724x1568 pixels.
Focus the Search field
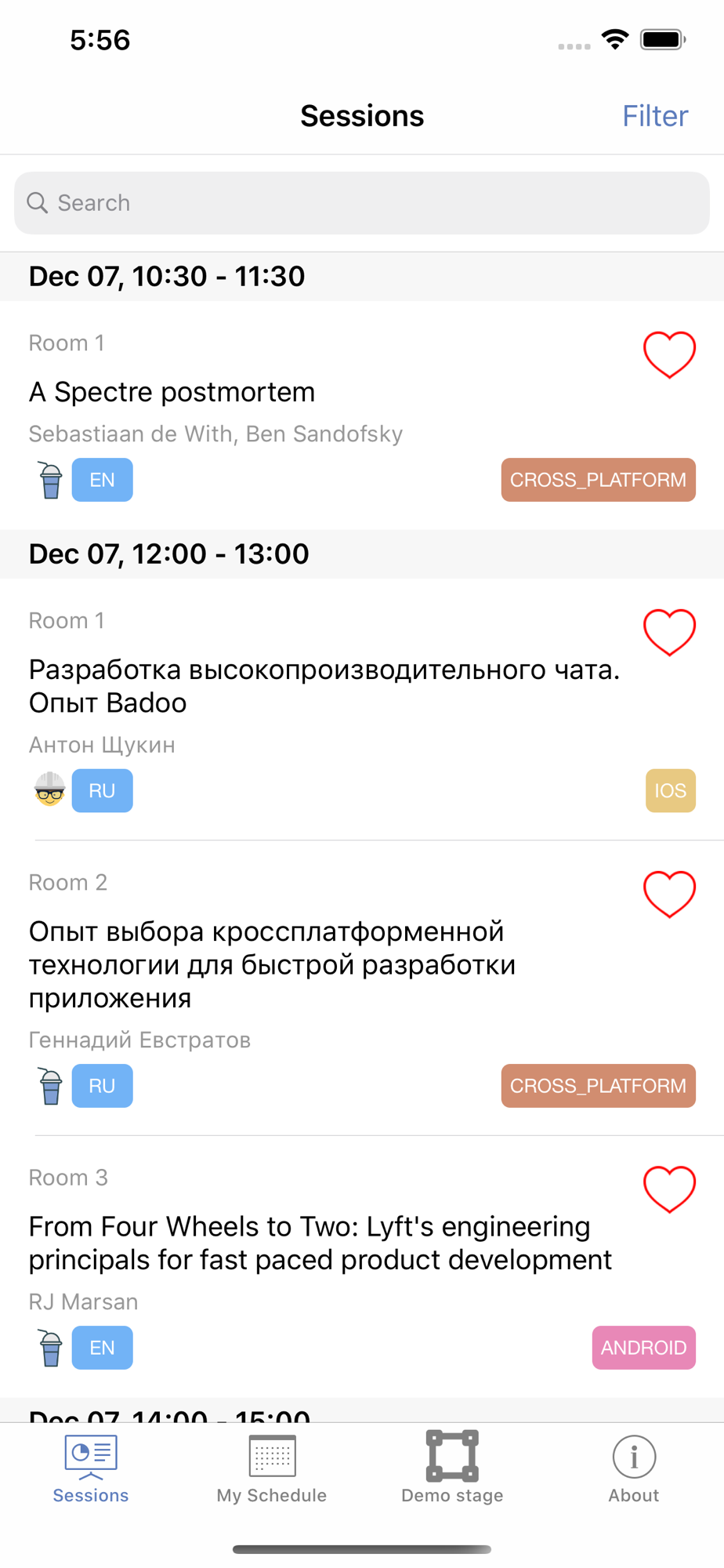[362, 203]
